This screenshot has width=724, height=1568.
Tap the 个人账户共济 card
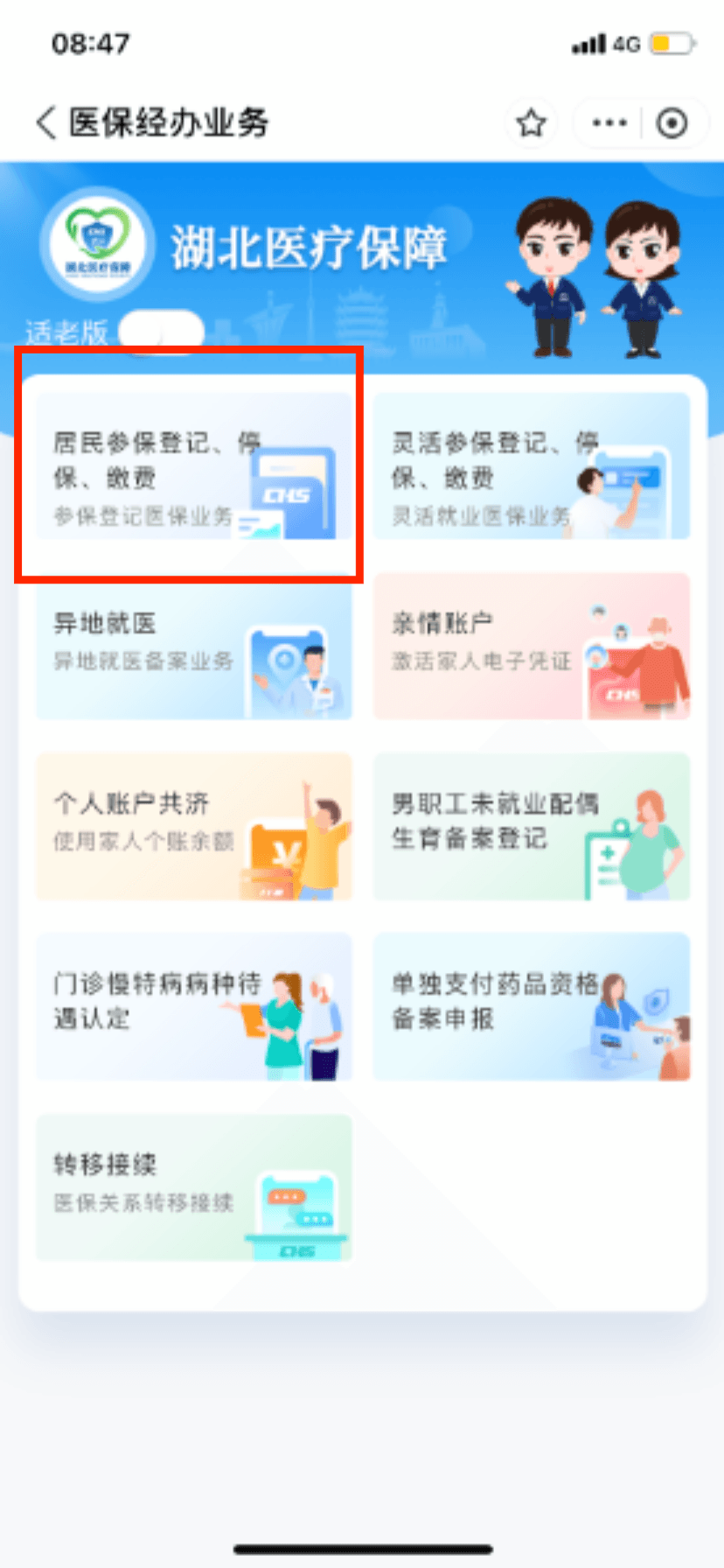pos(193,827)
